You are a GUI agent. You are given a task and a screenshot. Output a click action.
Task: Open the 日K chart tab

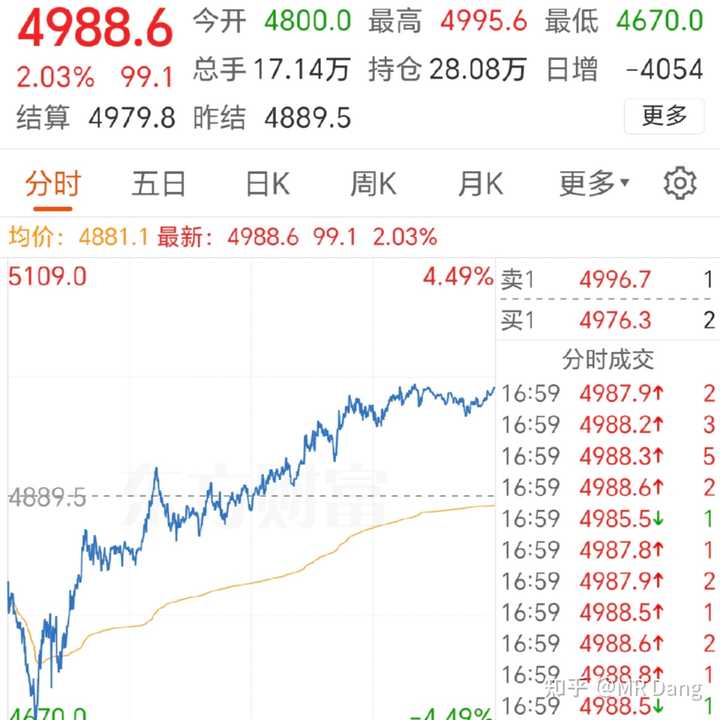267,184
